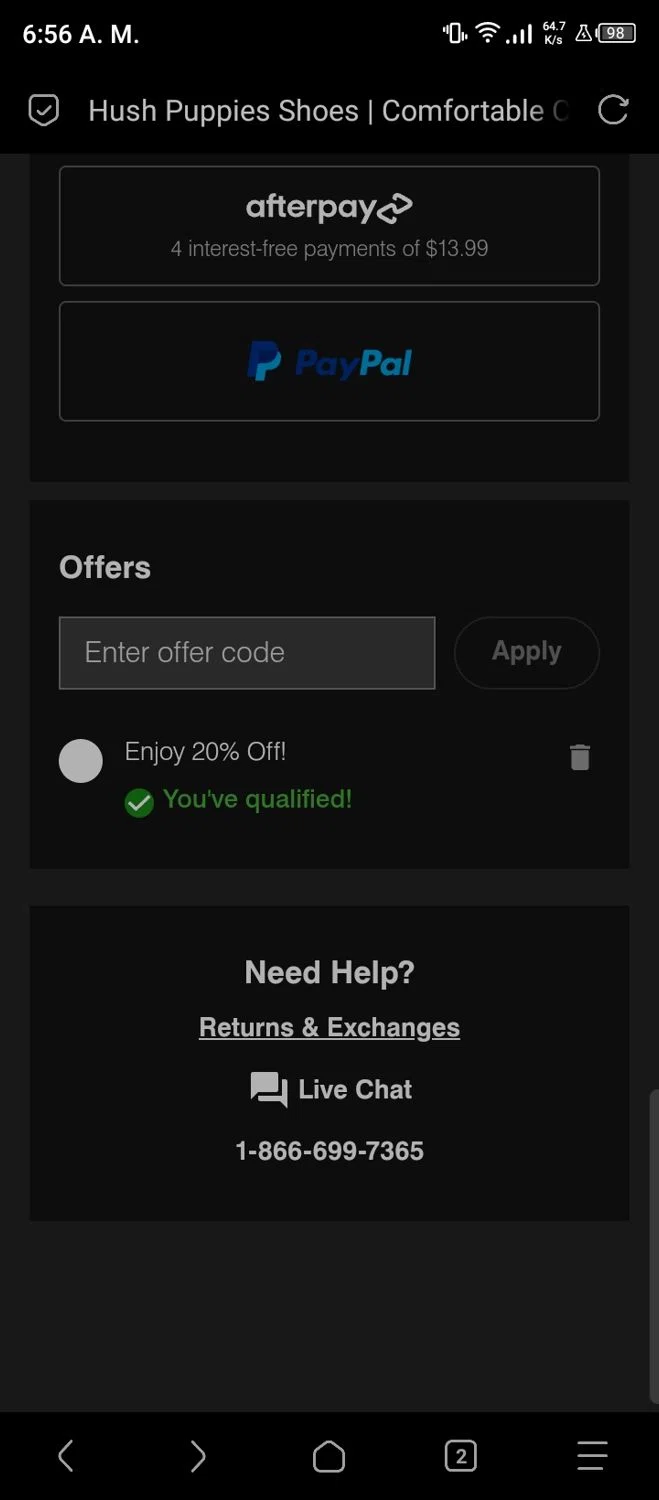The image size is (659, 1500).
Task: Open browser home page
Action: coord(329,1457)
